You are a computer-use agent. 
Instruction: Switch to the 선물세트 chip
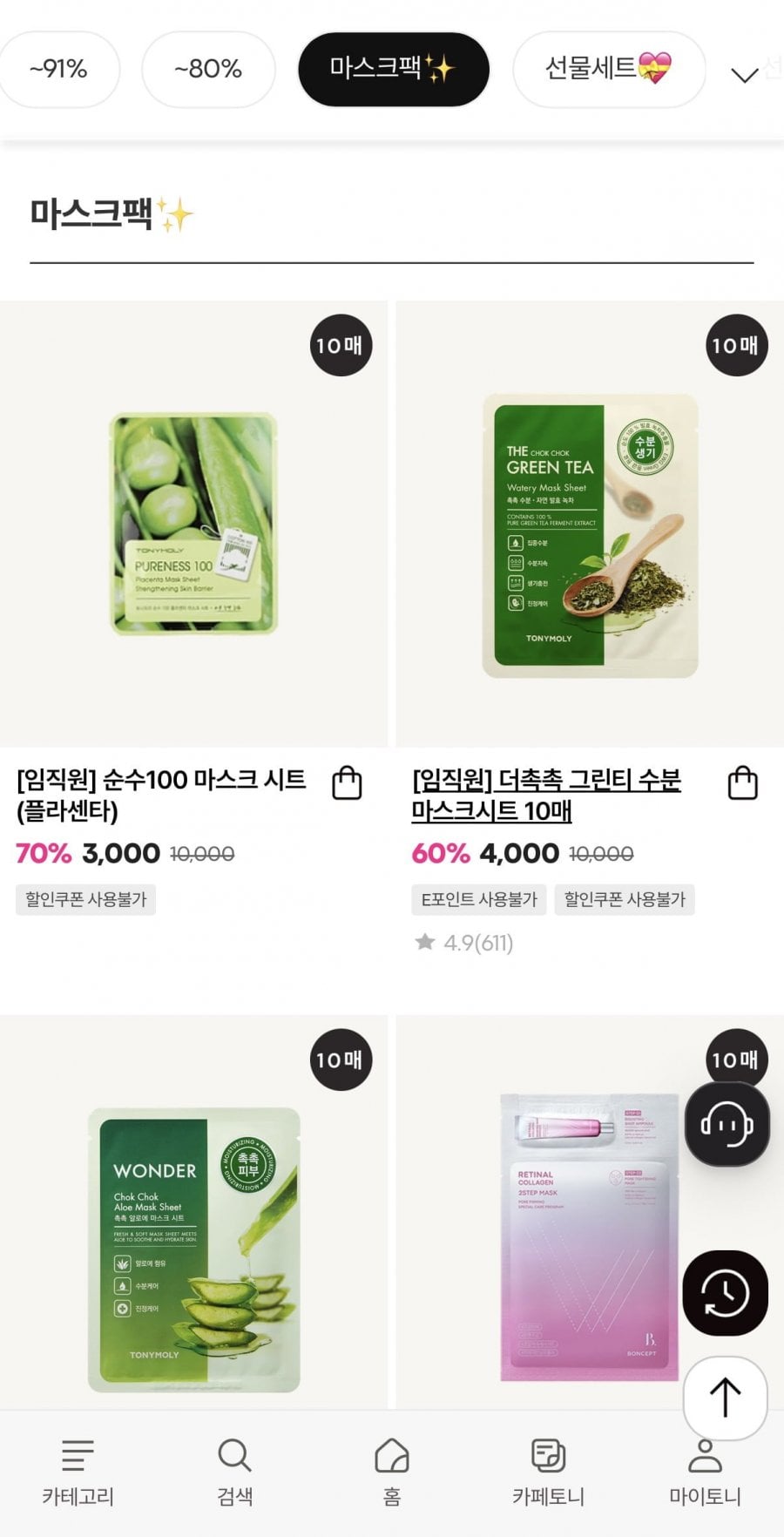point(608,70)
